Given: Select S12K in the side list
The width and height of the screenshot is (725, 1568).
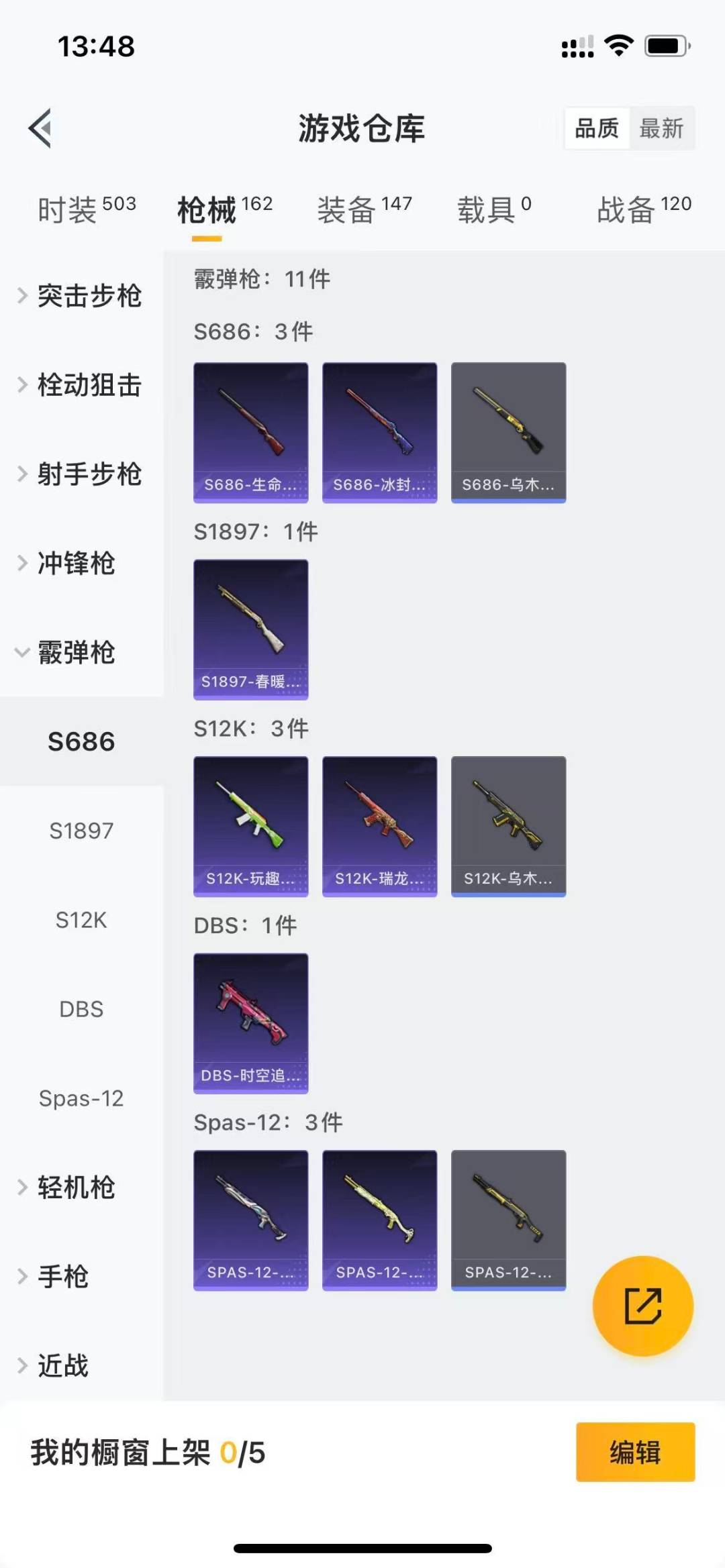Looking at the screenshot, I should [x=81, y=920].
